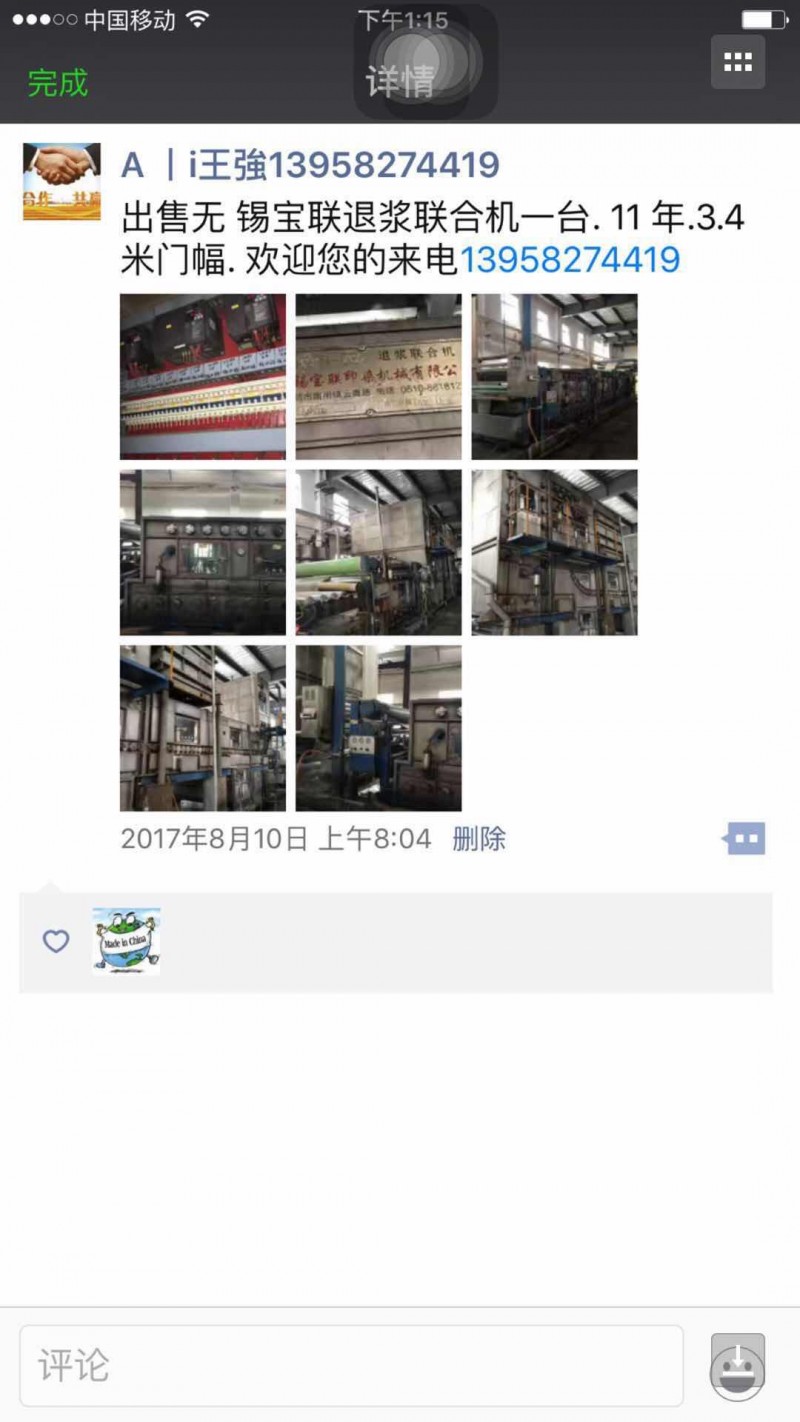Open the grid menu icon in header
800x1422 pixels.
(x=738, y=62)
